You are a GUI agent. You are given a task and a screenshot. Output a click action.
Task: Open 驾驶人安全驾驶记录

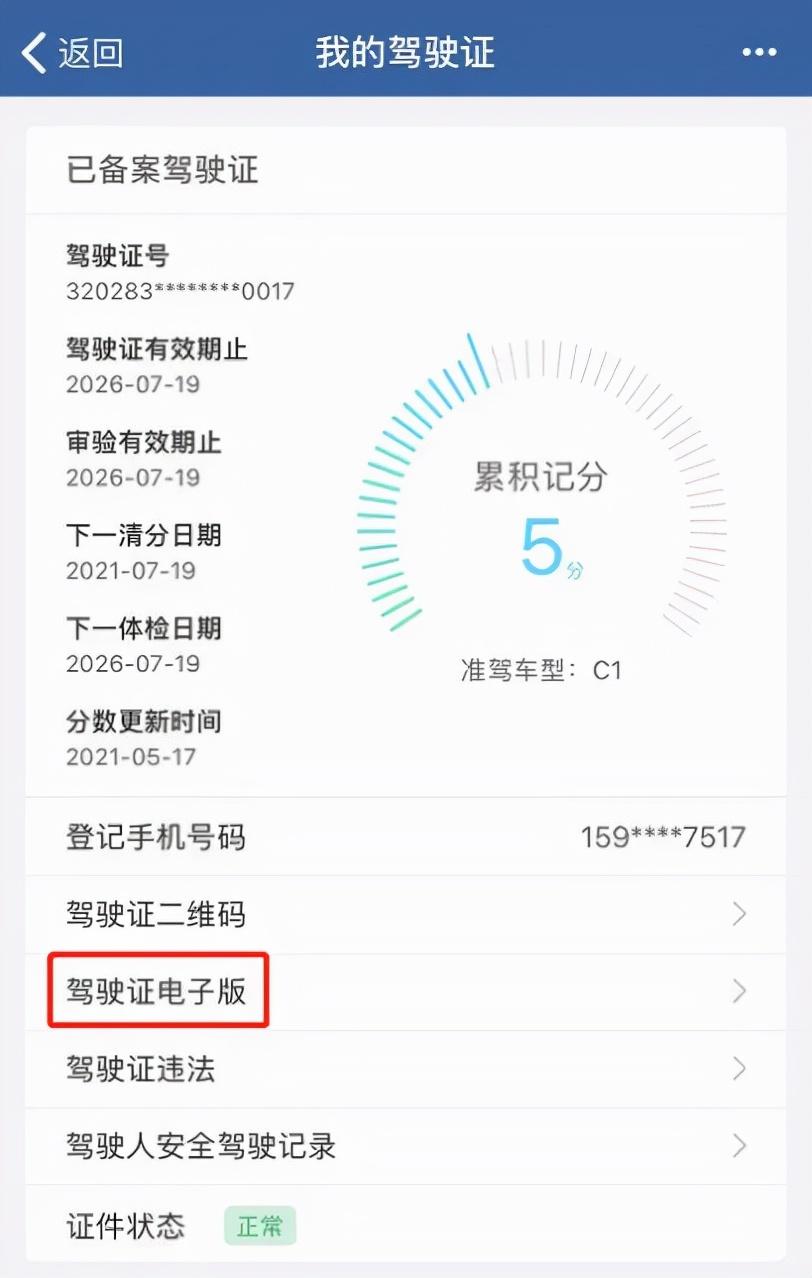(406, 1146)
